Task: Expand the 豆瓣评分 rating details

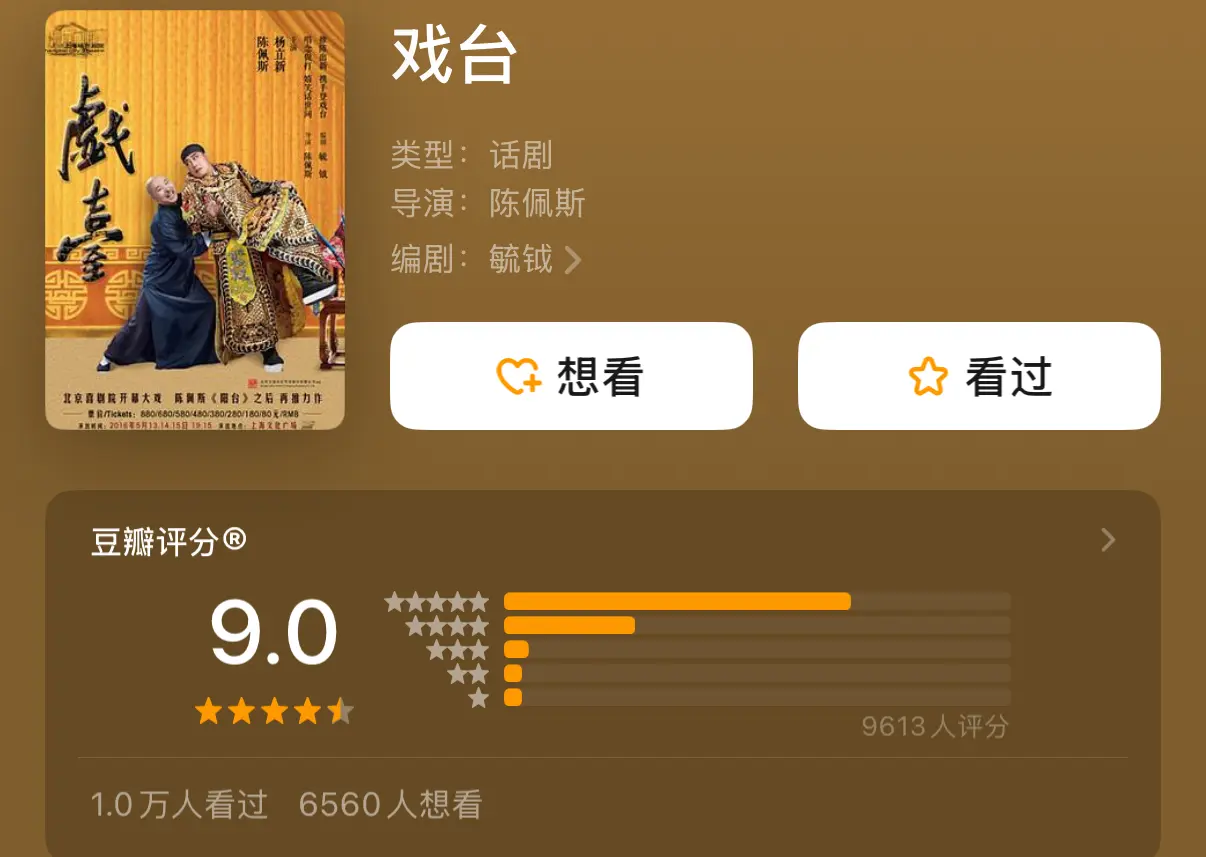Action: pos(1107,541)
